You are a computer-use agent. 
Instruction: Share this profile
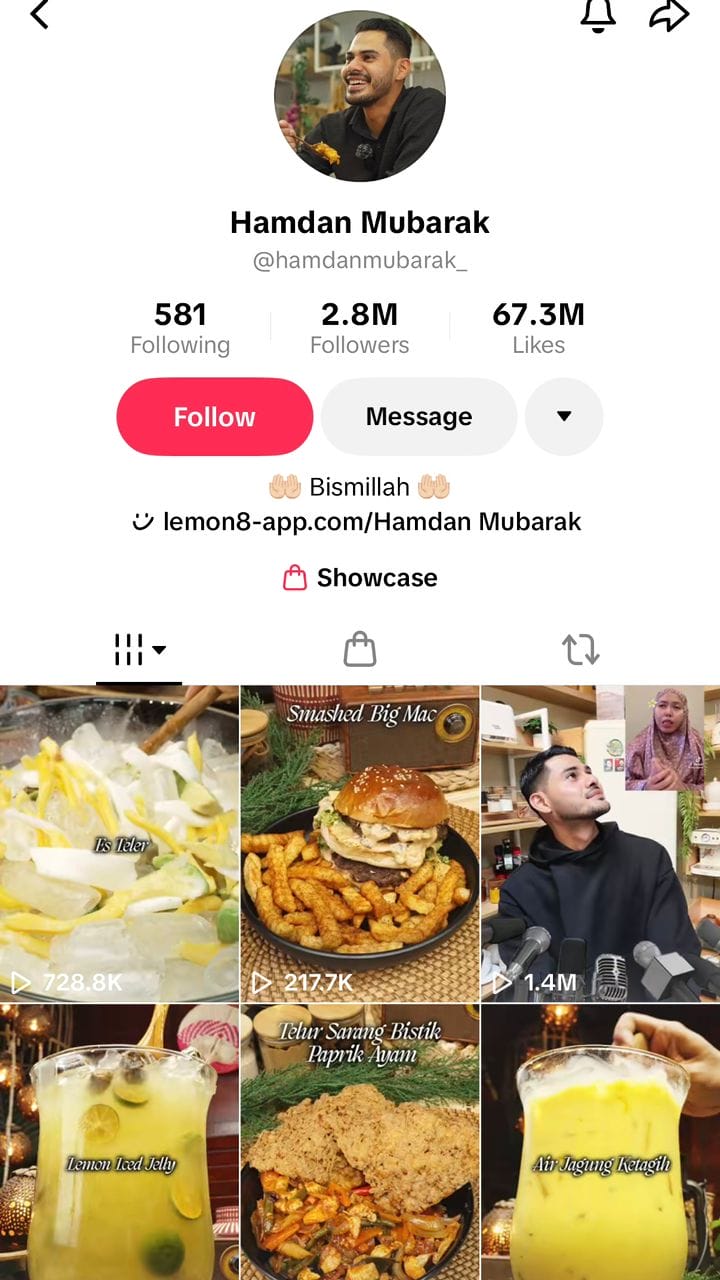[x=669, y=15]
